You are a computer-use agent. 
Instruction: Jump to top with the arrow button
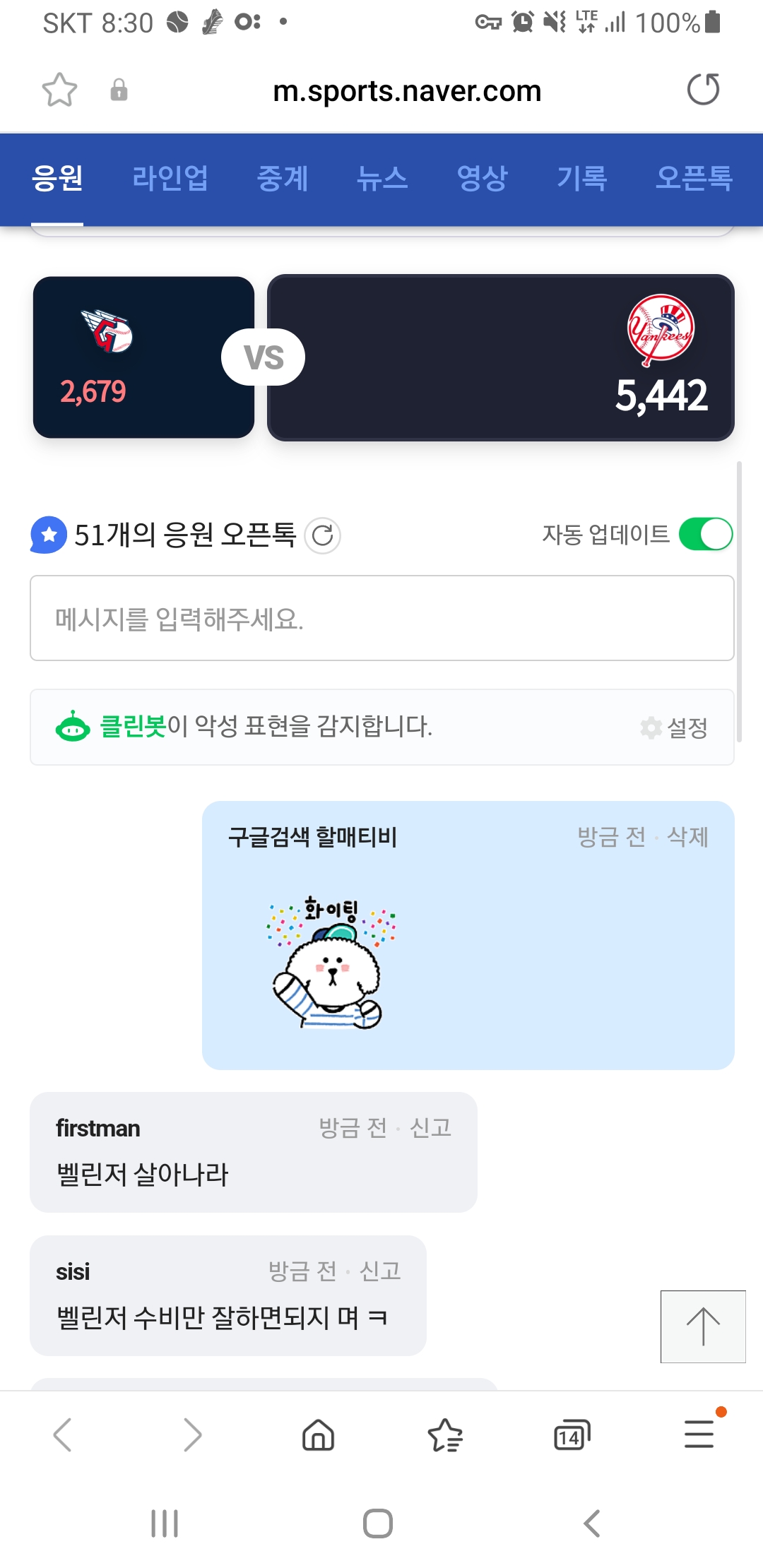tap(703, 1326)
